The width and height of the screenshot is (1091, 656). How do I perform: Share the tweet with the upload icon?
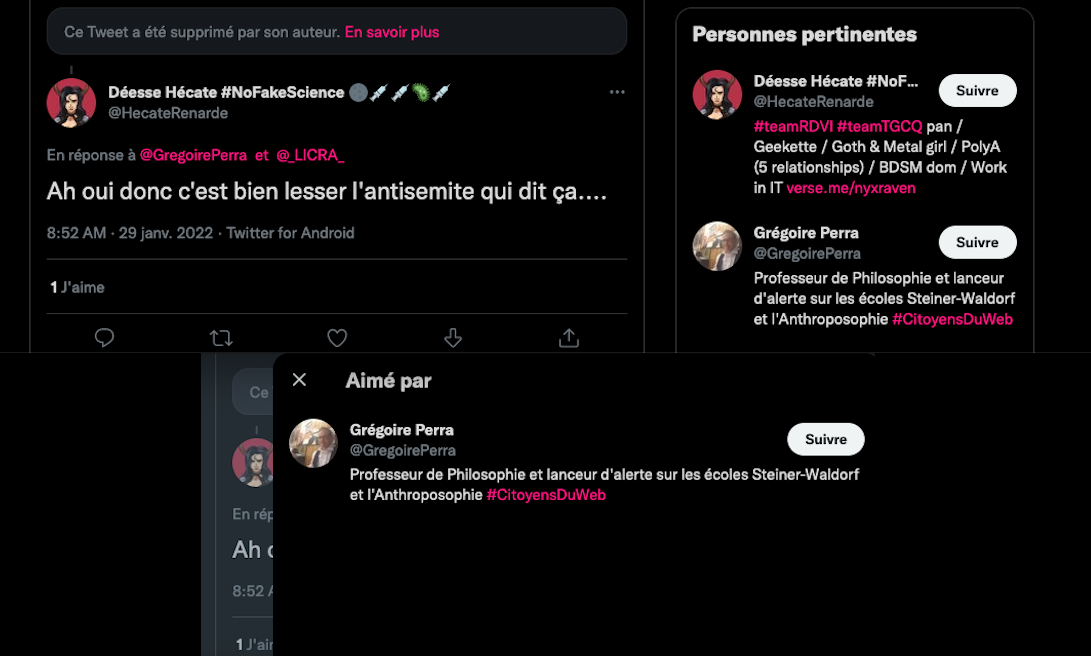coord(569,338)
